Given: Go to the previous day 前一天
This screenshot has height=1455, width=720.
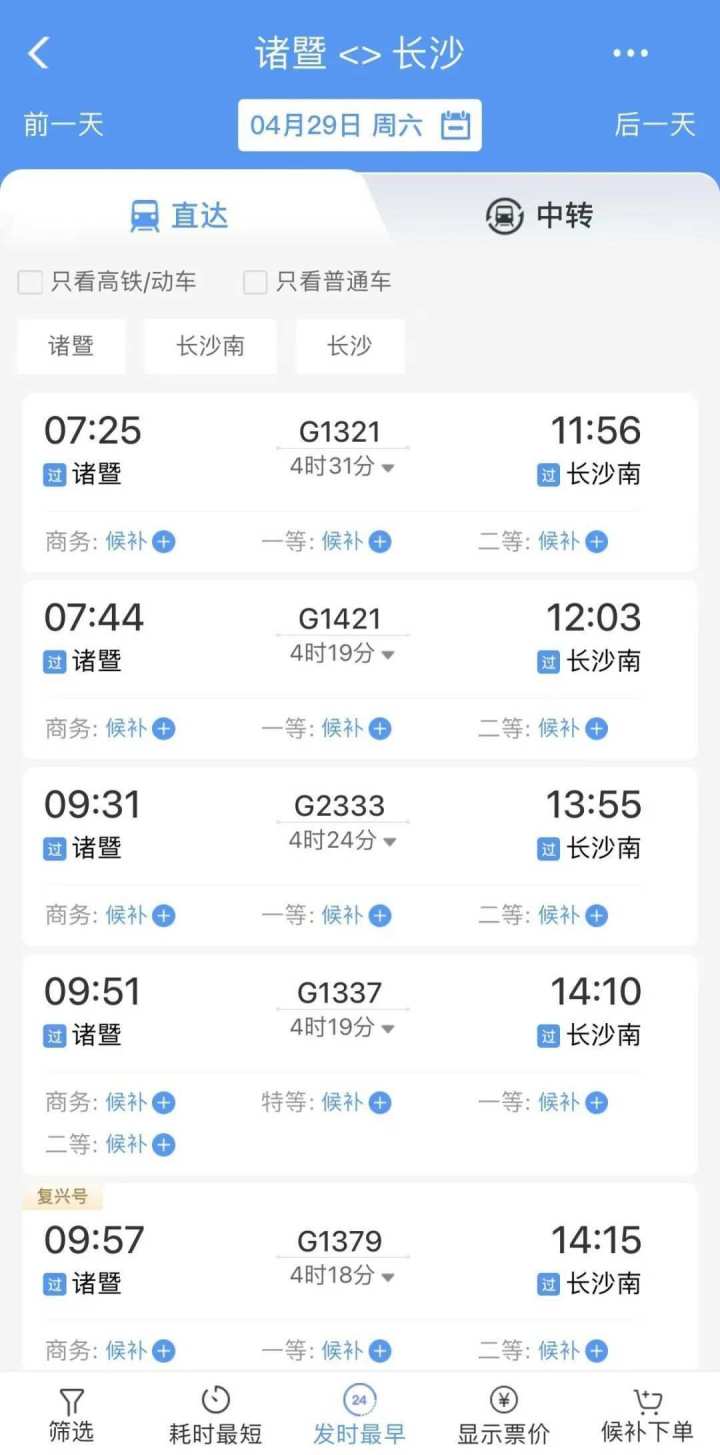Looking at the screenshot, I should pyautogui.click(x=64, y=125).
